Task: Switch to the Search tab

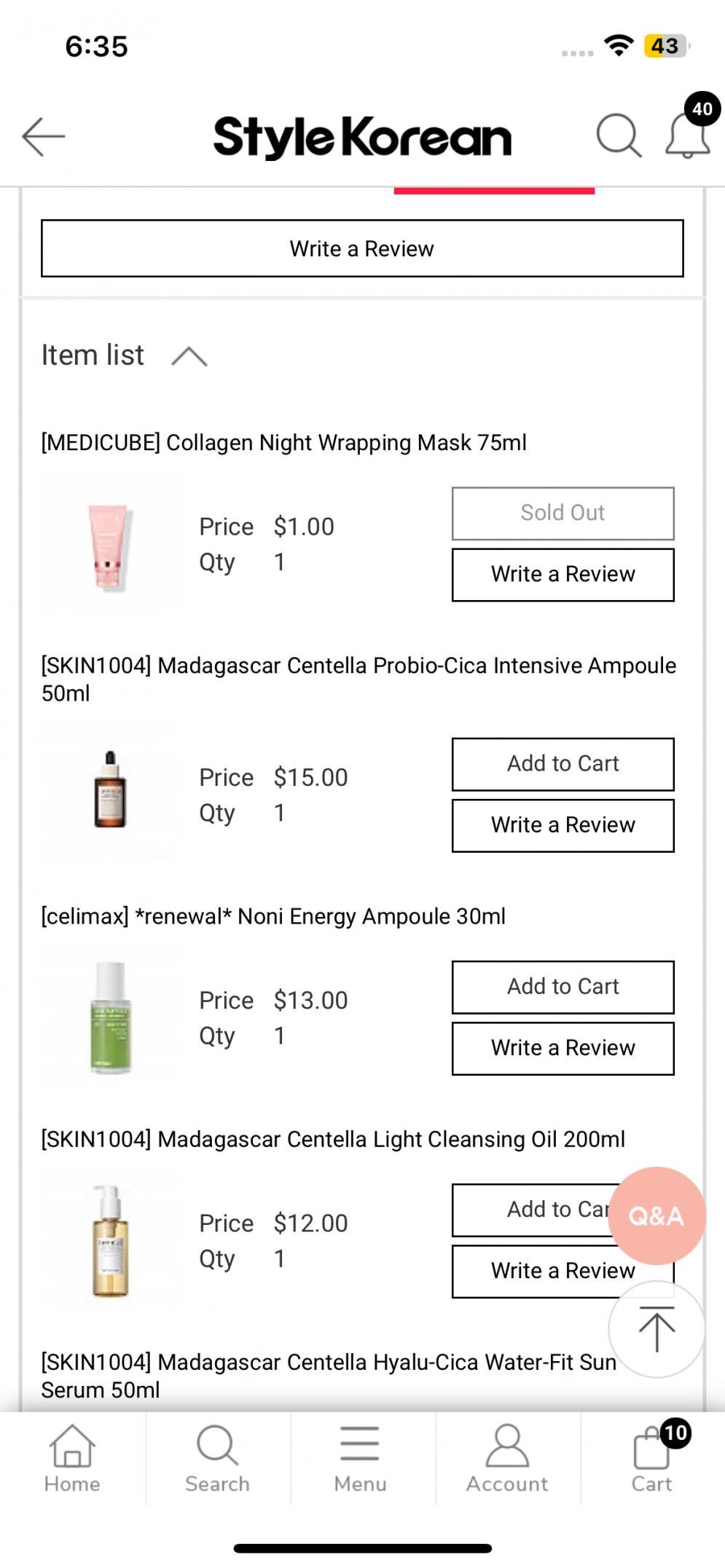Action: (x=217, y=1459)
